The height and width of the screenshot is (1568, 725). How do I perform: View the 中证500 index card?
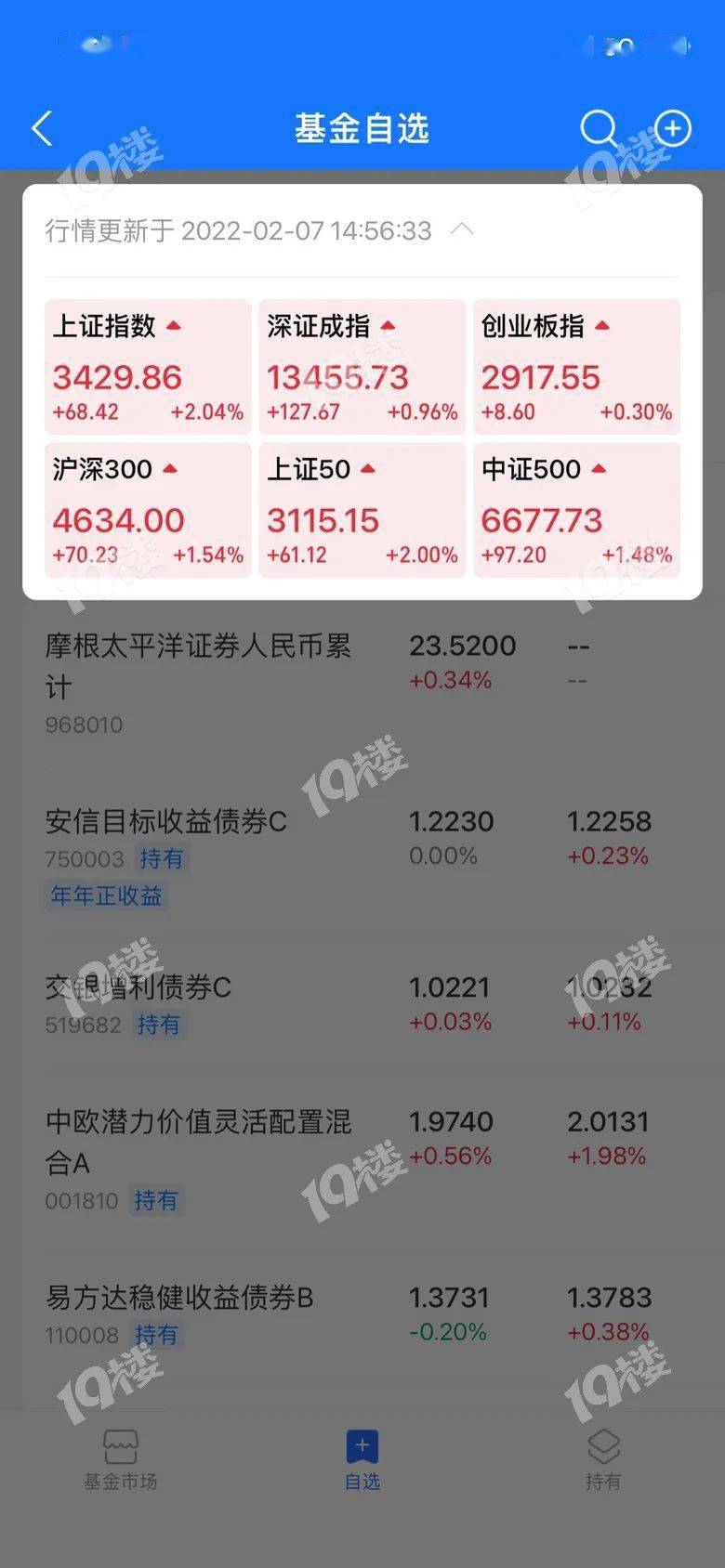576,510
